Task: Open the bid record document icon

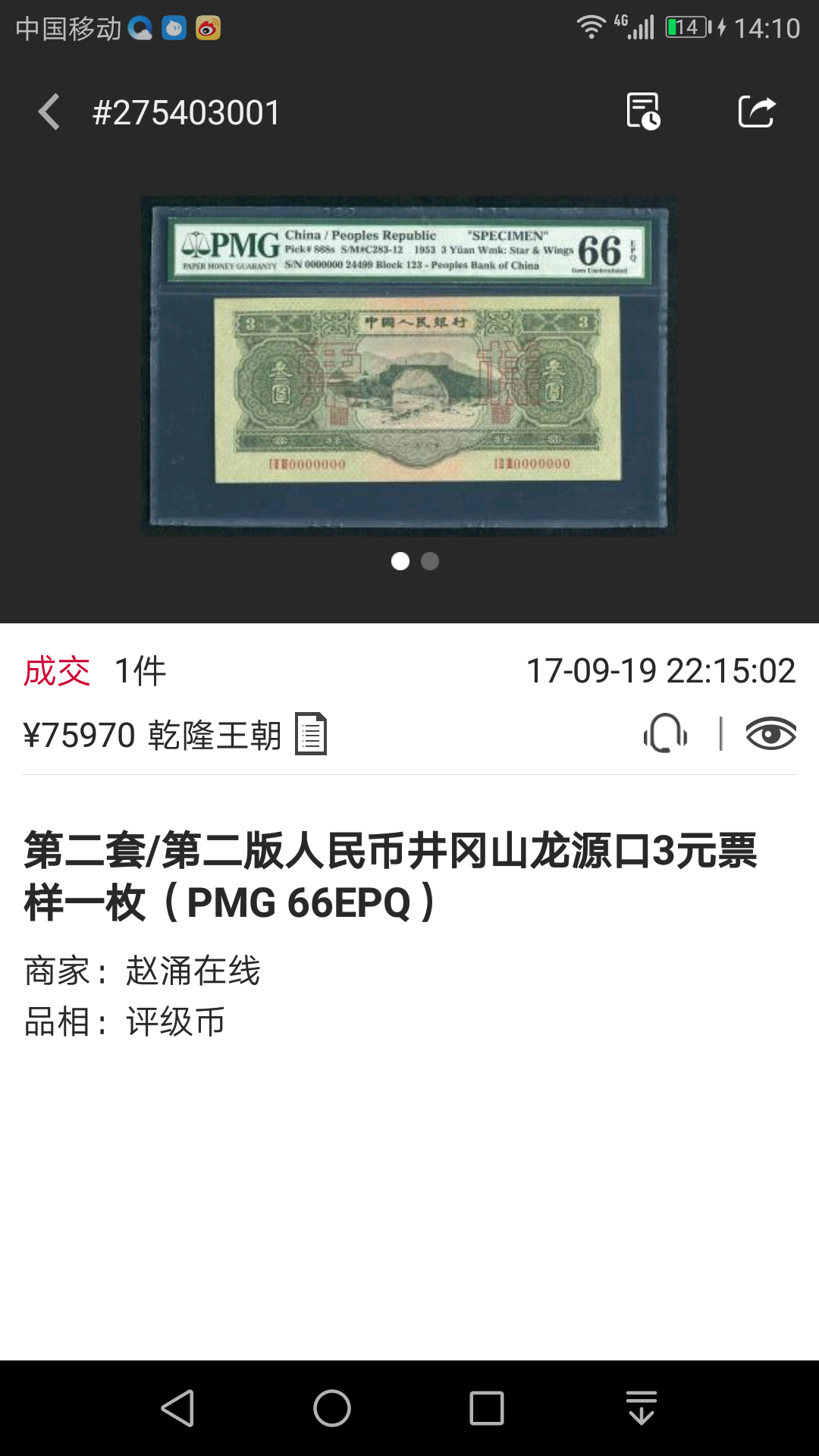Action: click(311, 734)
